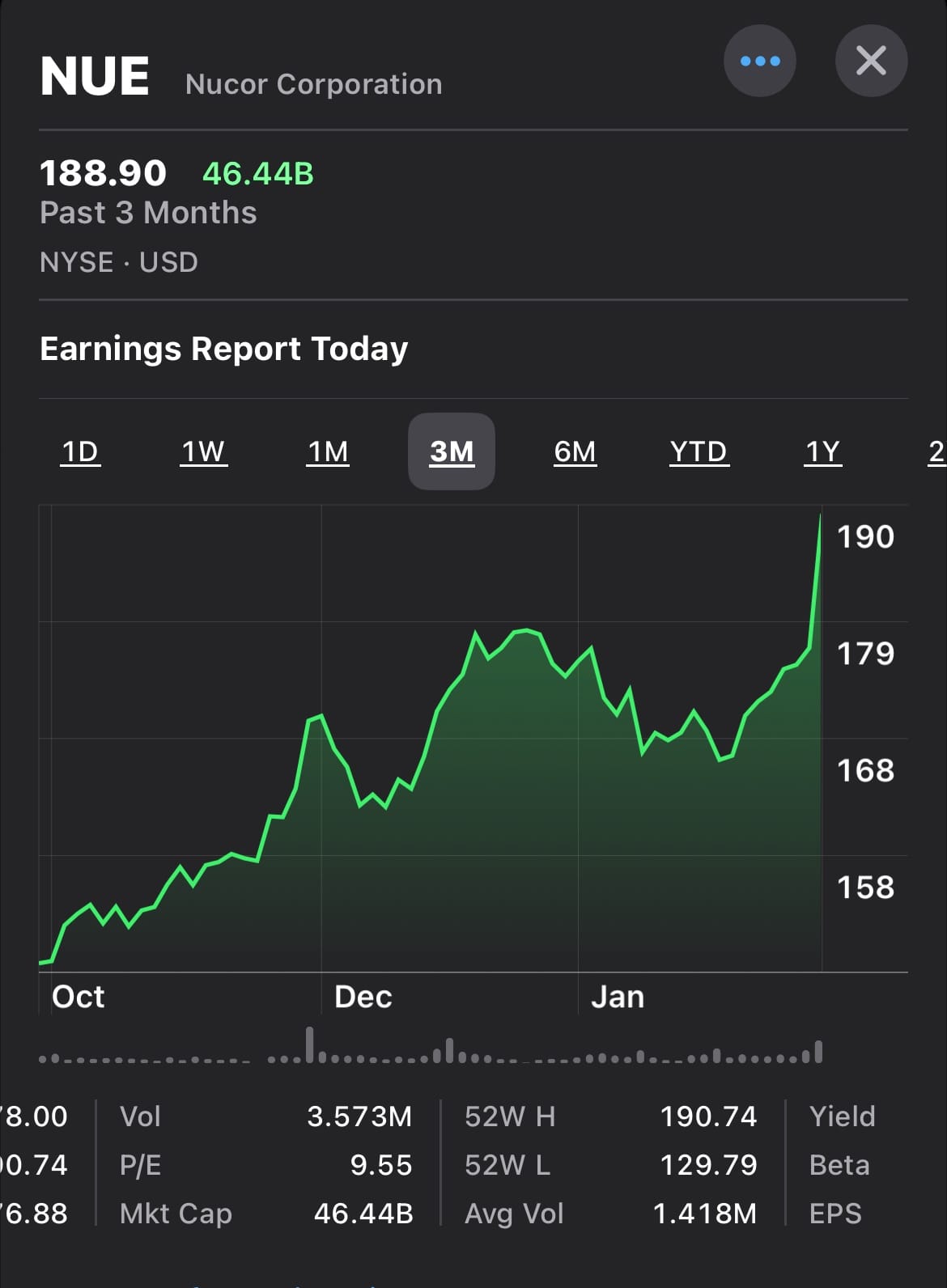Change chart to 6M range
This screenshot has width=947, height=1288.
575,451
